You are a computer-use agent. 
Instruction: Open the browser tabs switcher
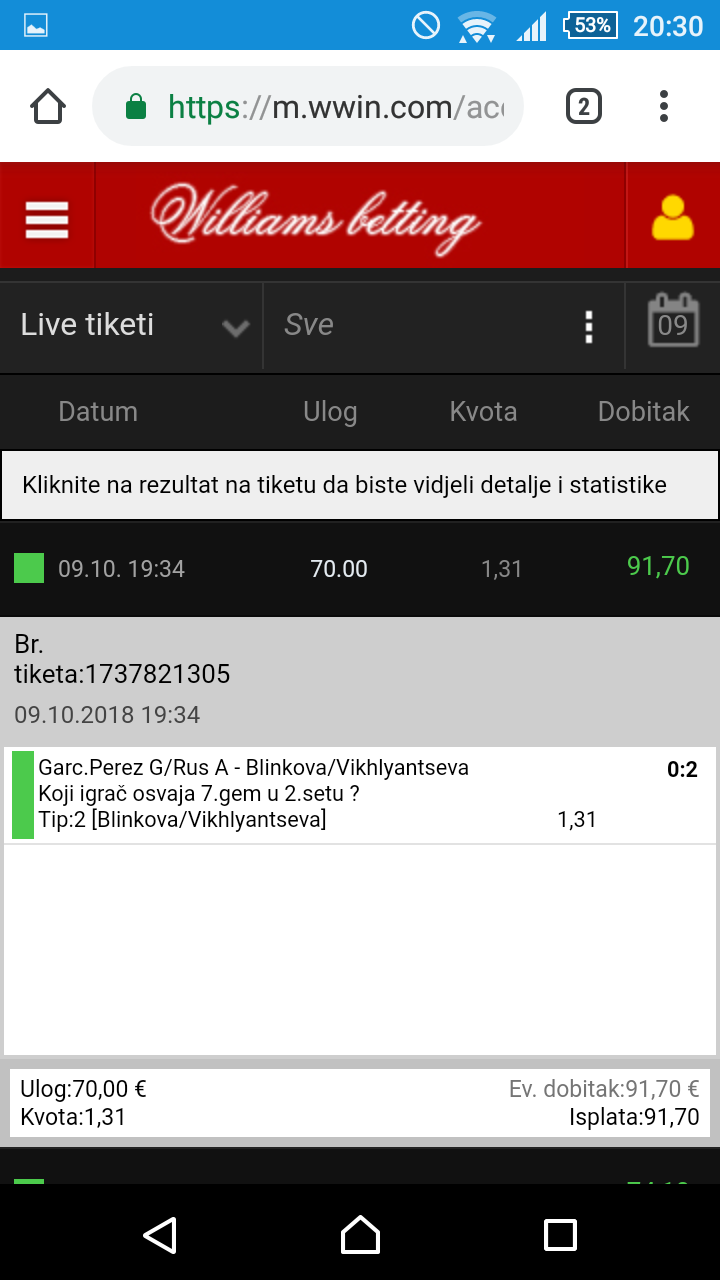coord(584,106)
